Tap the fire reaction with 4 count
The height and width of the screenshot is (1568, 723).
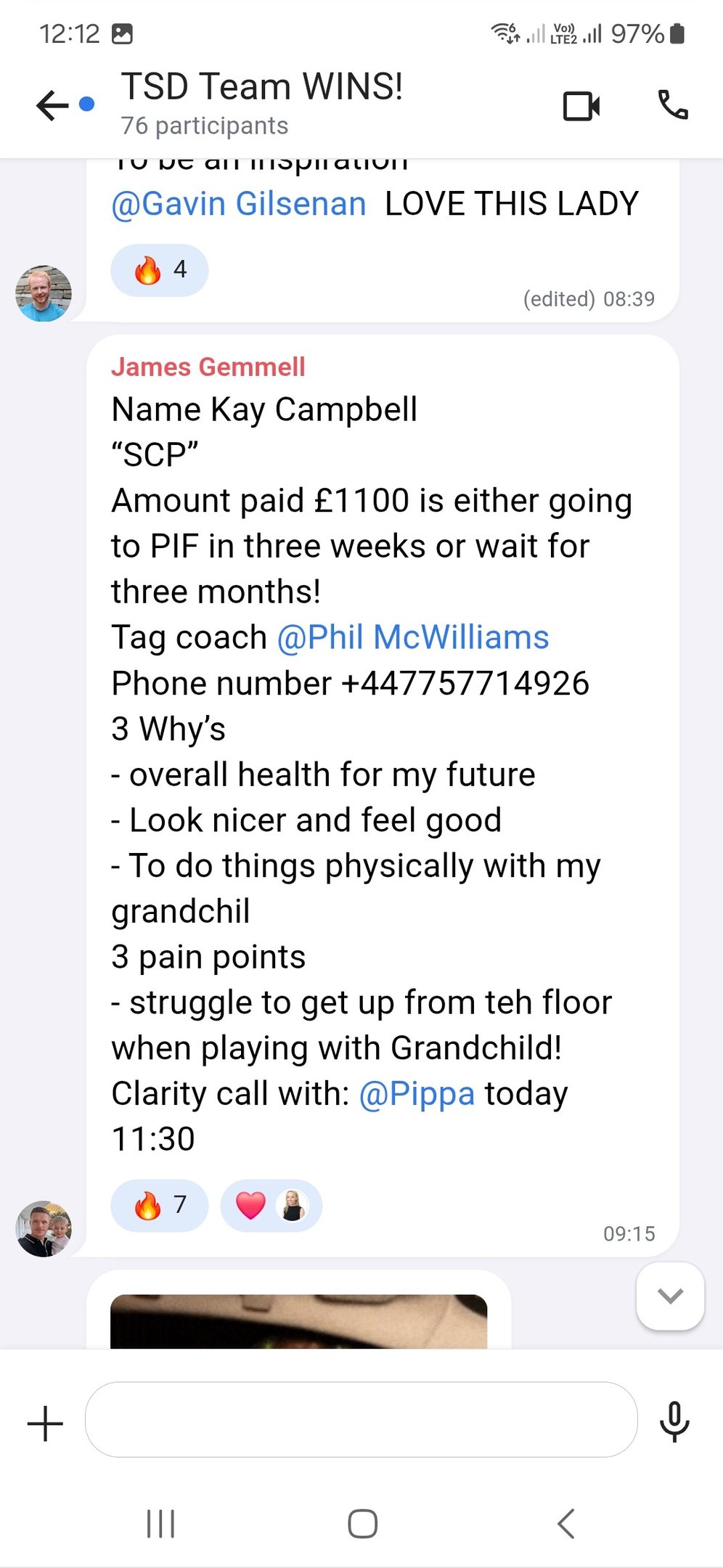(160, 270)
